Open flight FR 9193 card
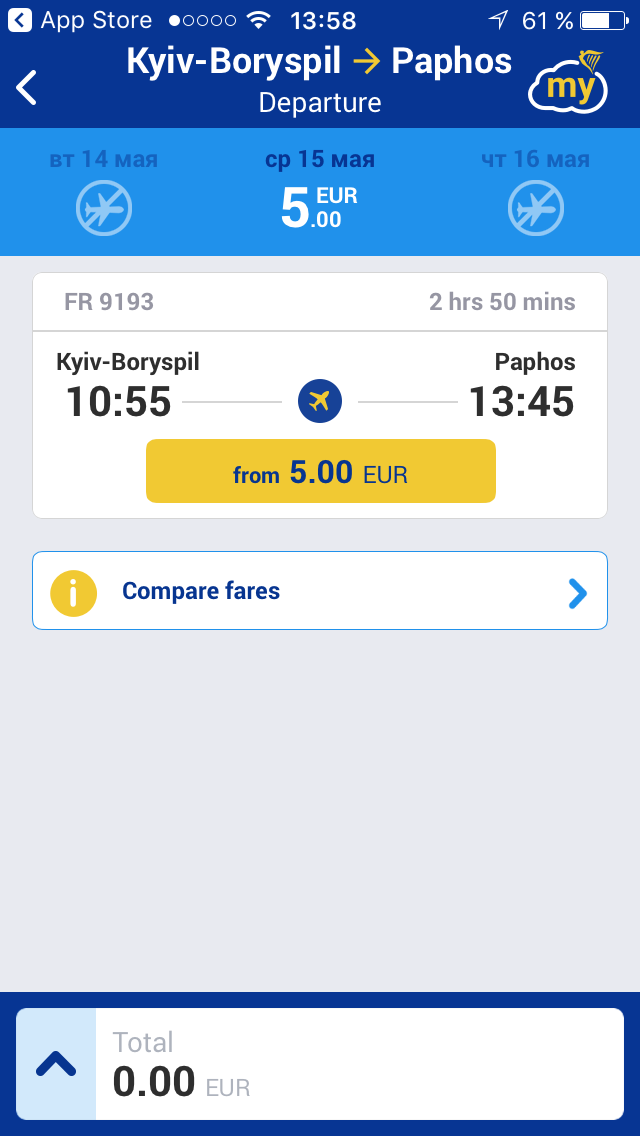The width and height of the screenshot is (640, 1136). click(x=320, y=302)
